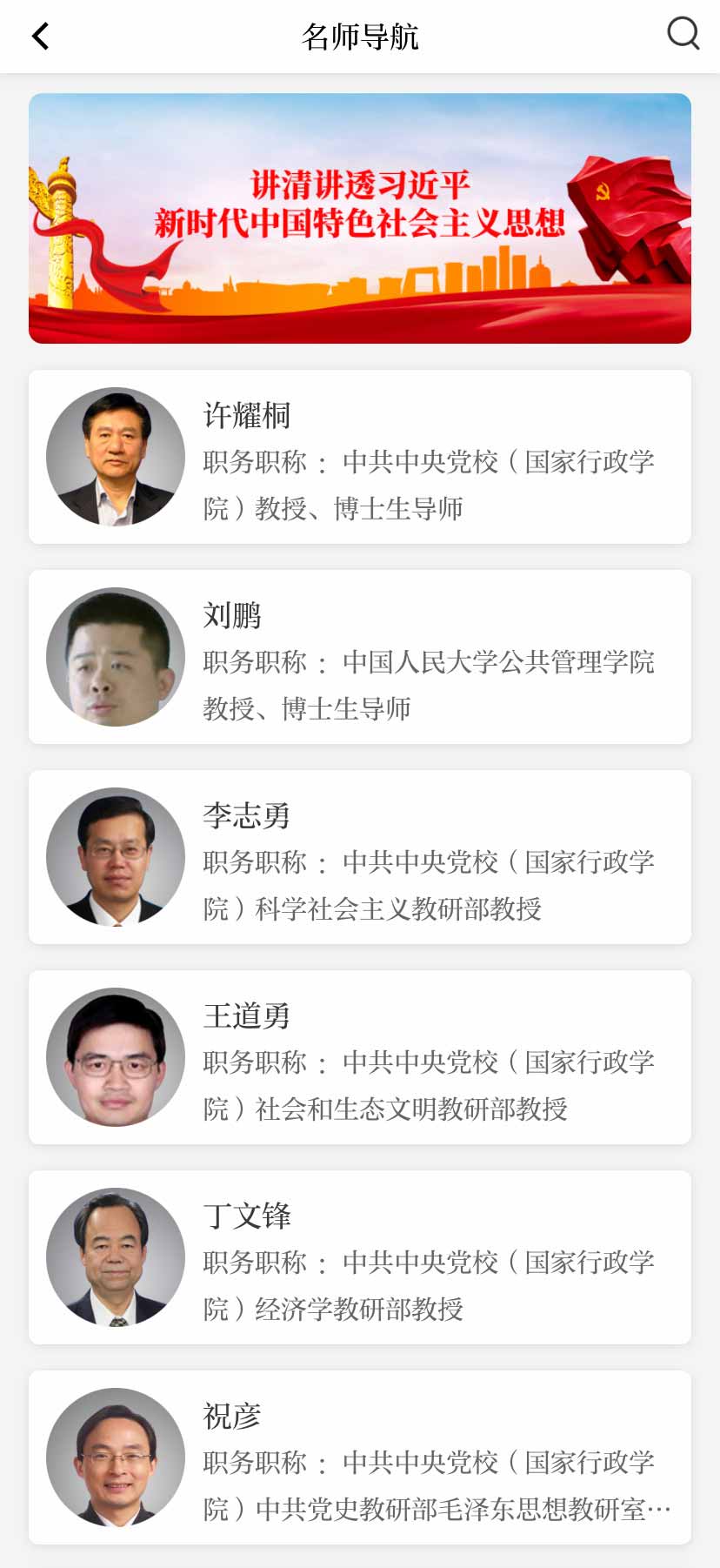
Task: Open the 习近平新时代中国特色社会主义思想 banner
Action: click(x=360, y=218)
